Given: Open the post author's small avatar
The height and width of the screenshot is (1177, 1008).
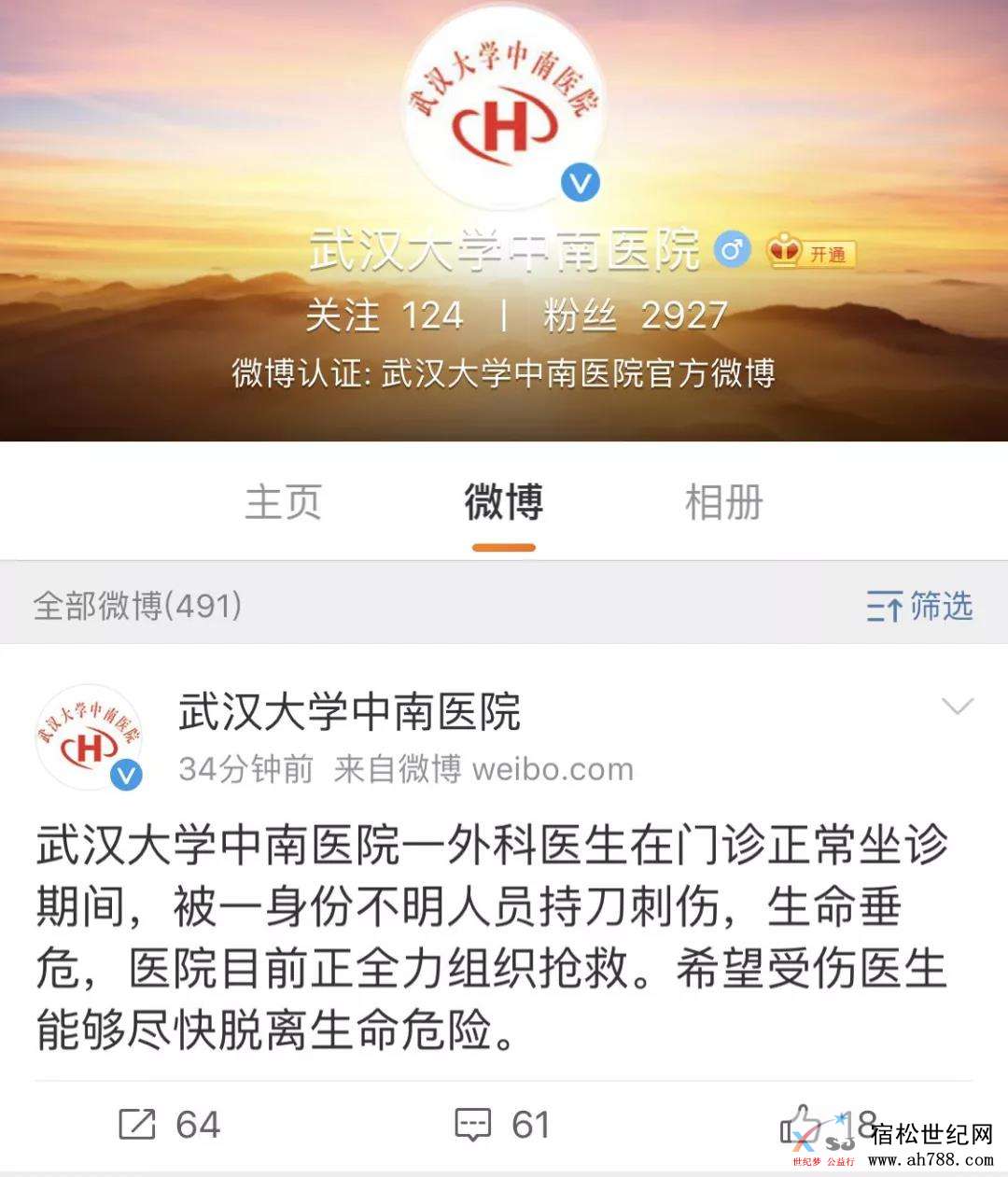Looking at the screenshot, I should point(89,738).
